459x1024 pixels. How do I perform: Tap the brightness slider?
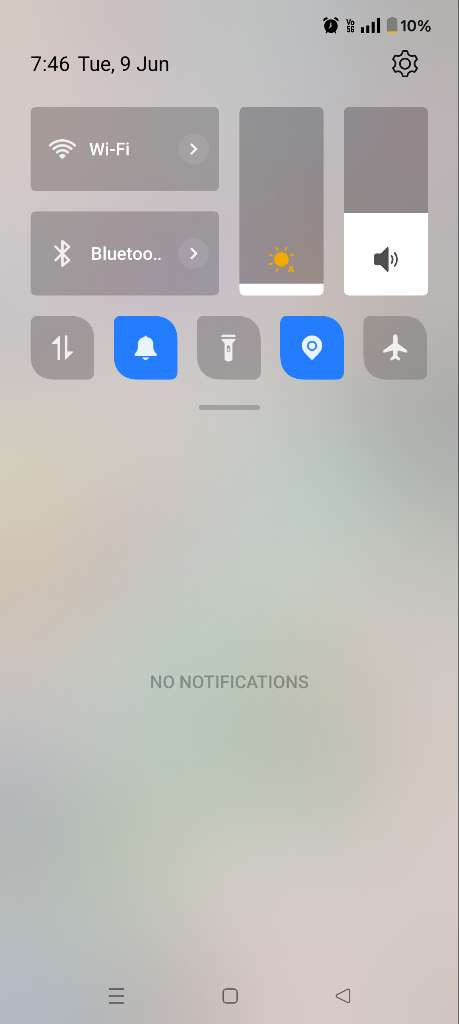[281, 201]
